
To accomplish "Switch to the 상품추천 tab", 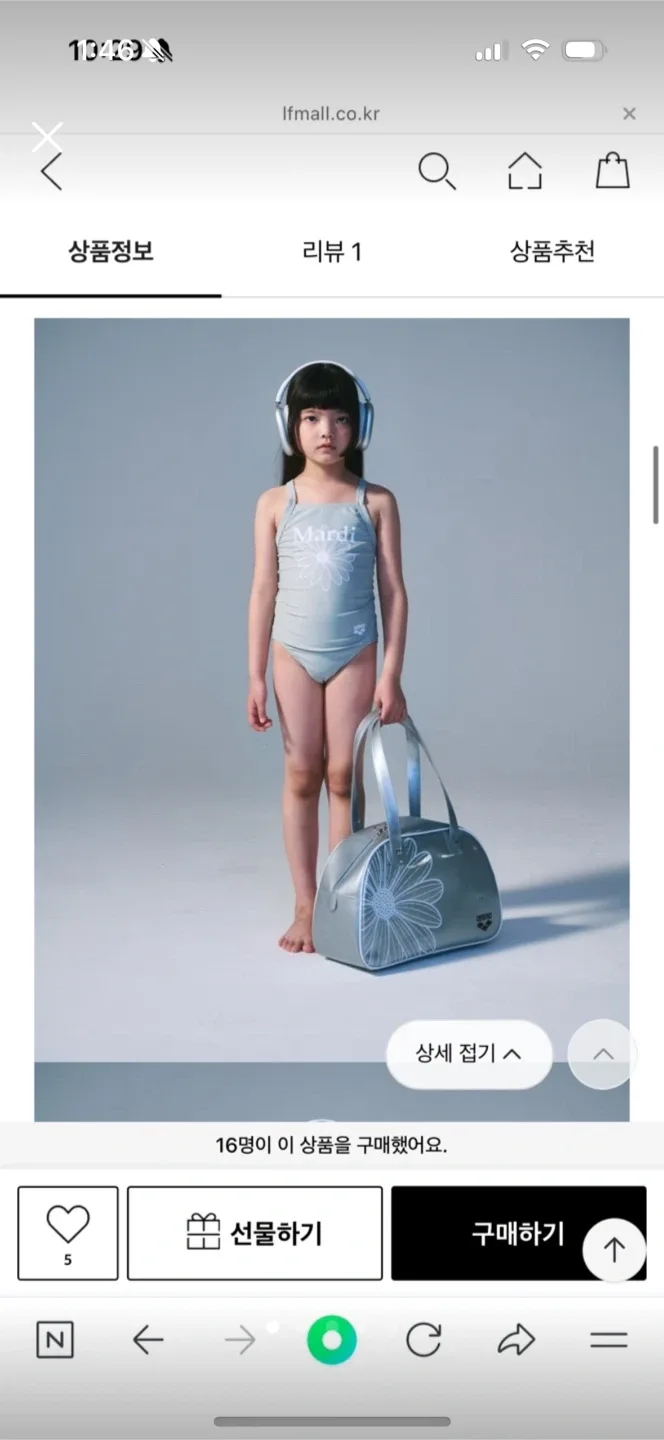I will [x=552, y=251].
